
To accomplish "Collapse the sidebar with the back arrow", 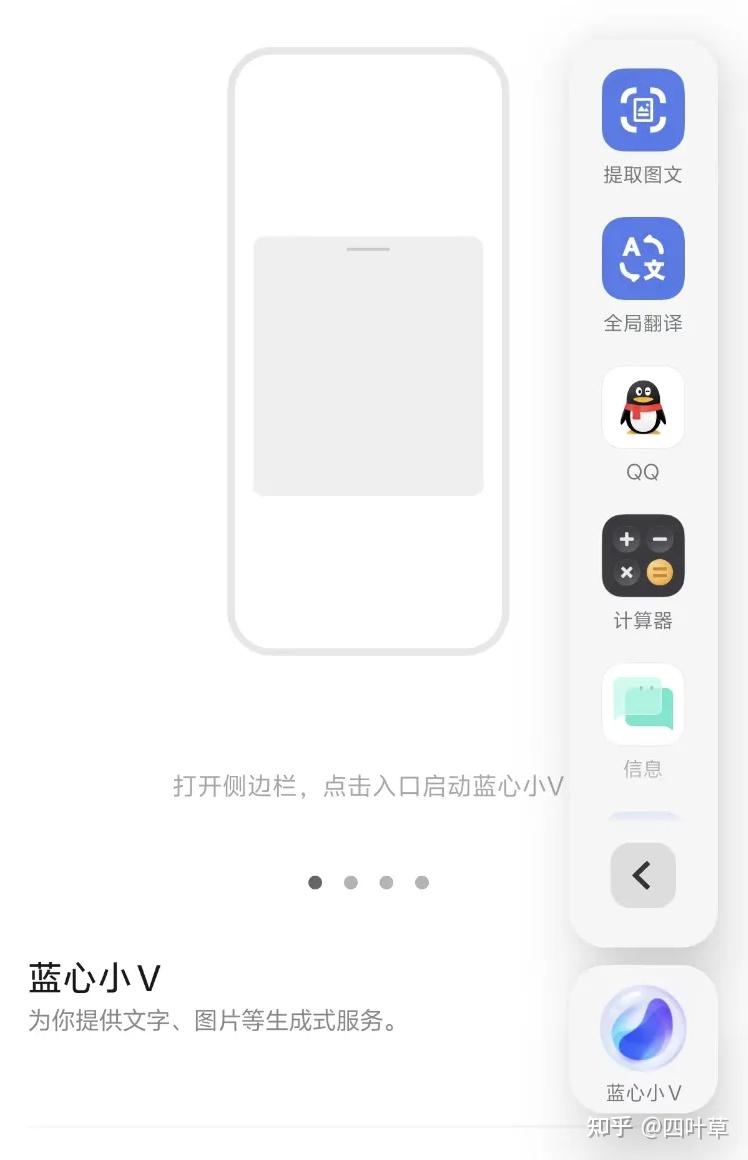I will 643,876.
